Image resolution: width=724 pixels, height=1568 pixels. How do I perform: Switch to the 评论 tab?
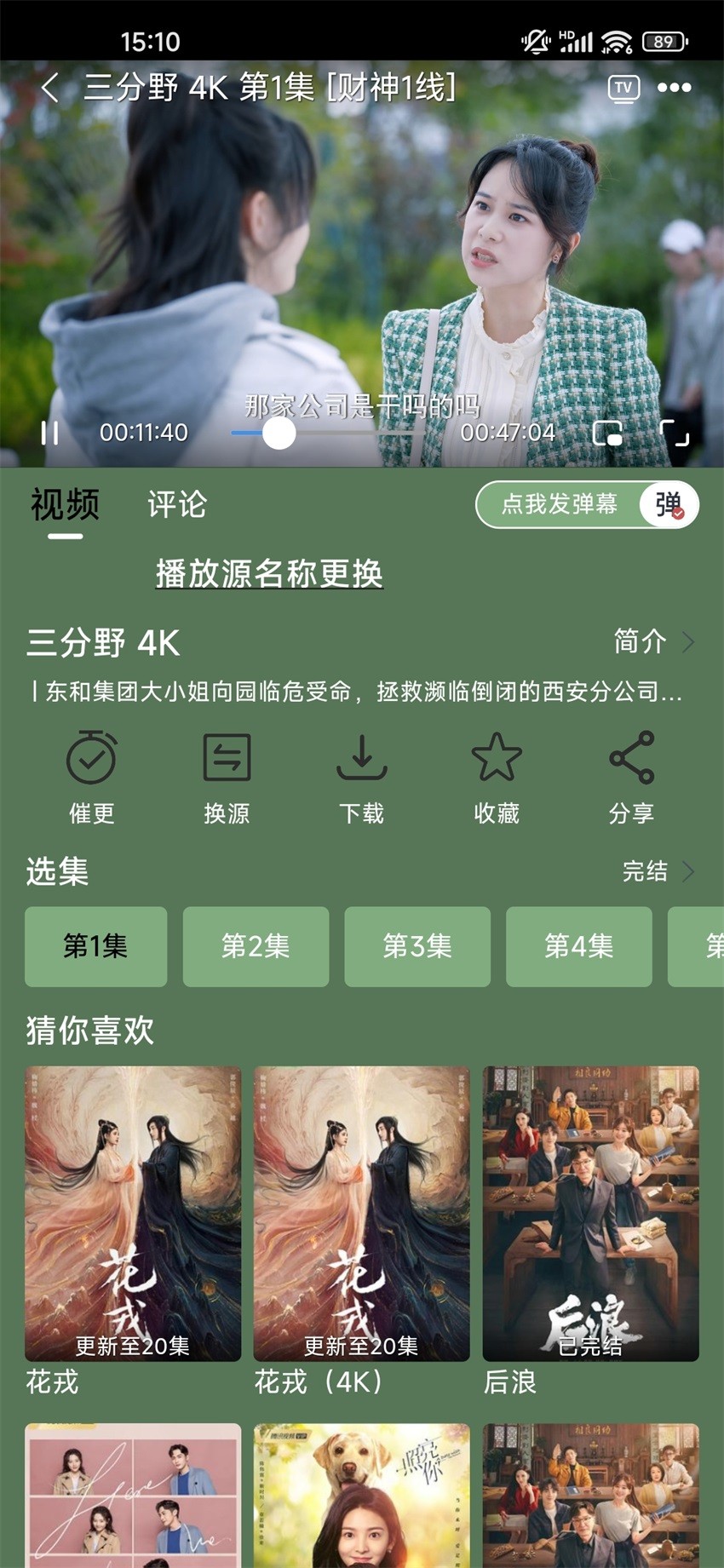pos(176,504)
